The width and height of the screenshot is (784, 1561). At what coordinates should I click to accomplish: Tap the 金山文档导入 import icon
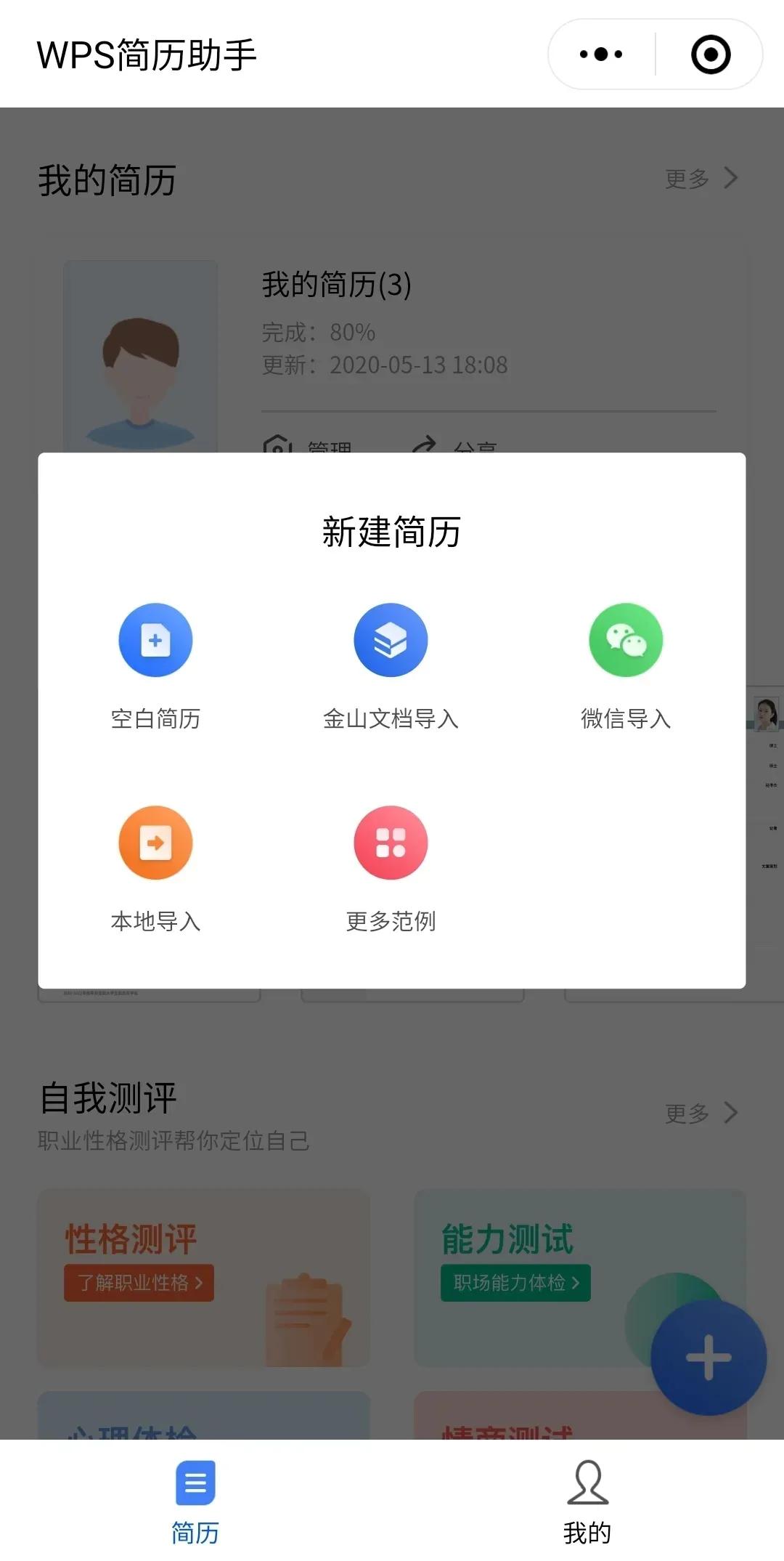click(x=391, y=639)
